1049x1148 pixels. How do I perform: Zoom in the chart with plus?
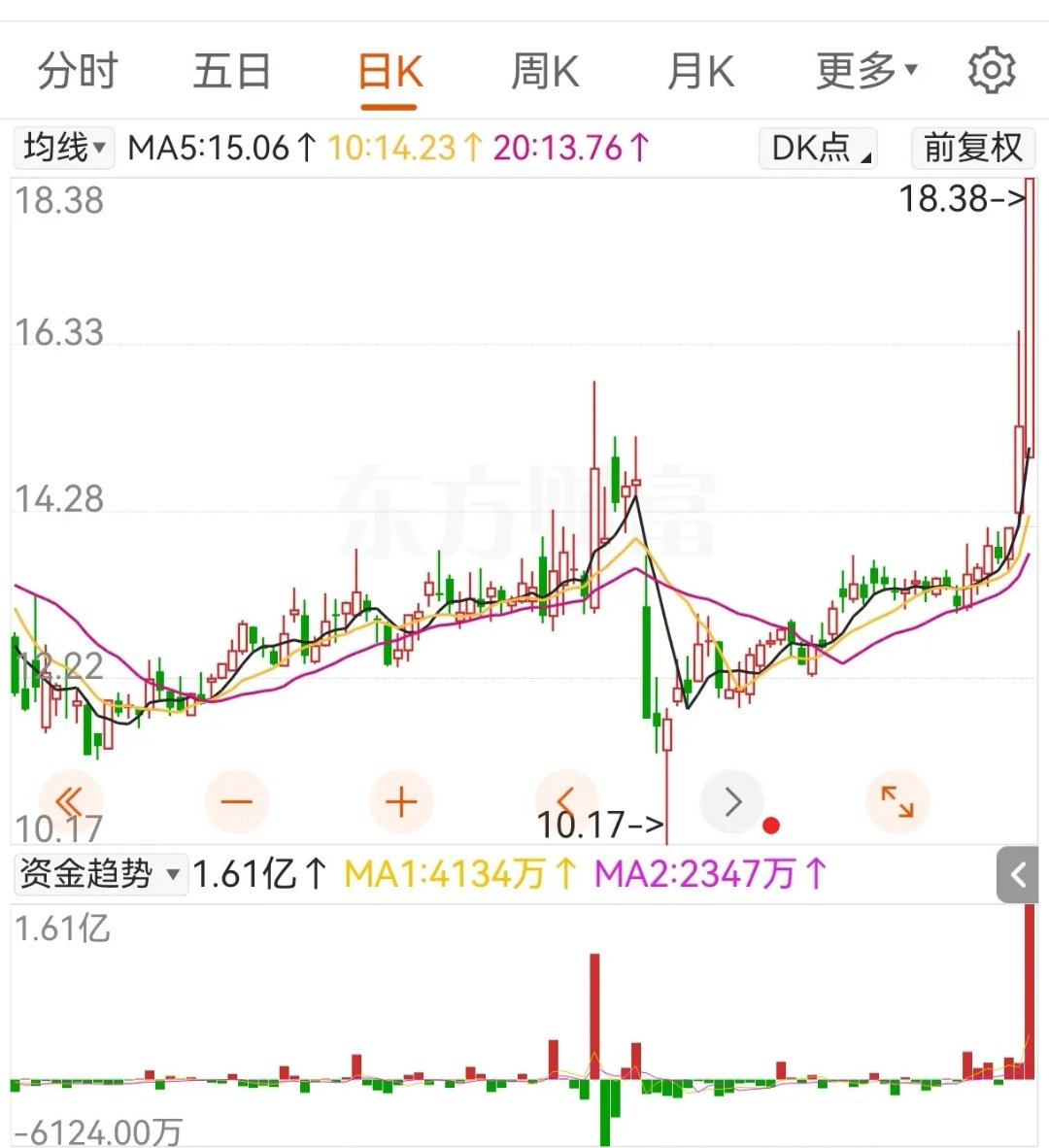click(401, 802)
